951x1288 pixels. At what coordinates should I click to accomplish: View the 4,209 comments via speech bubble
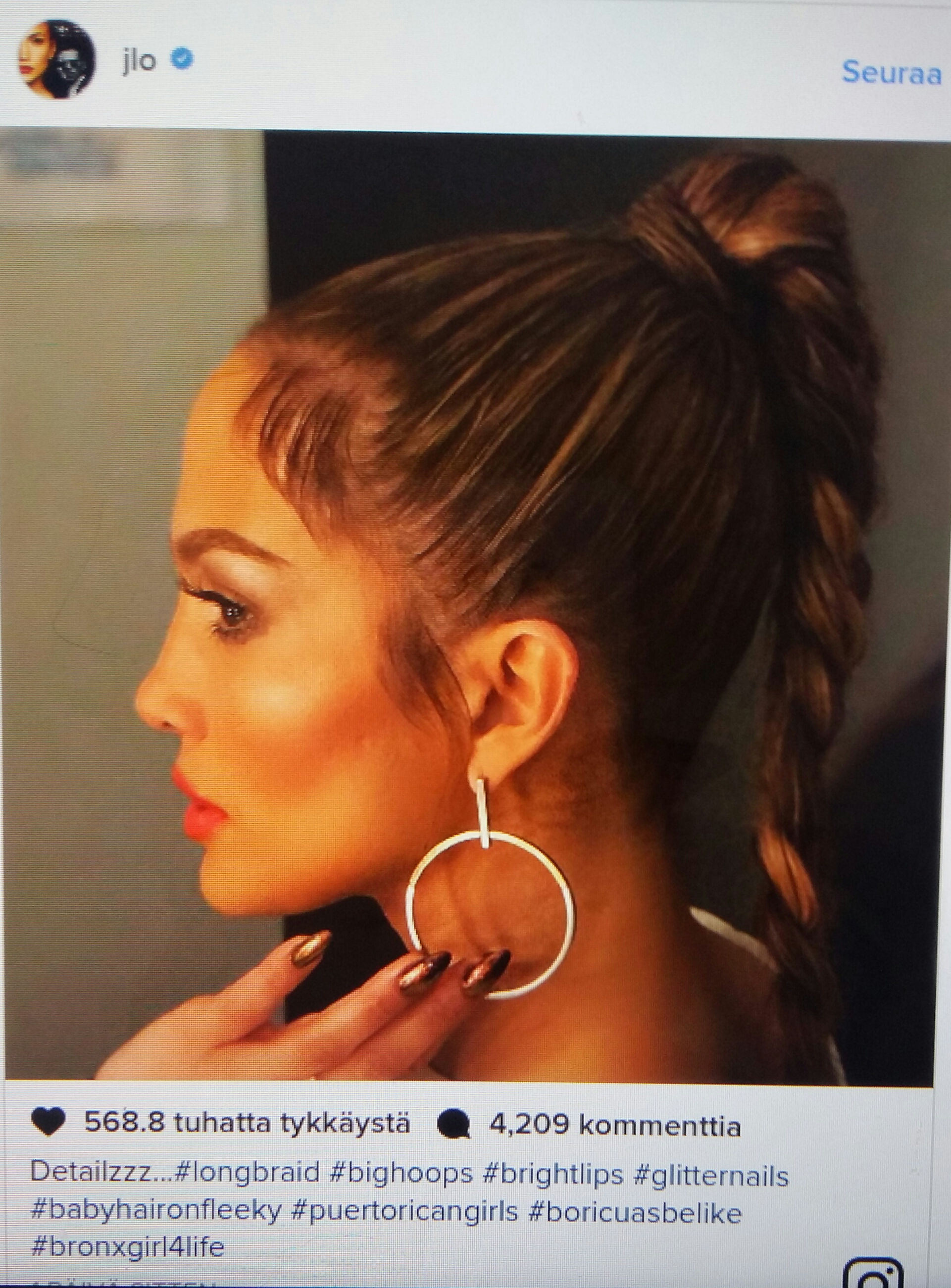click(x=454, y=1125)
